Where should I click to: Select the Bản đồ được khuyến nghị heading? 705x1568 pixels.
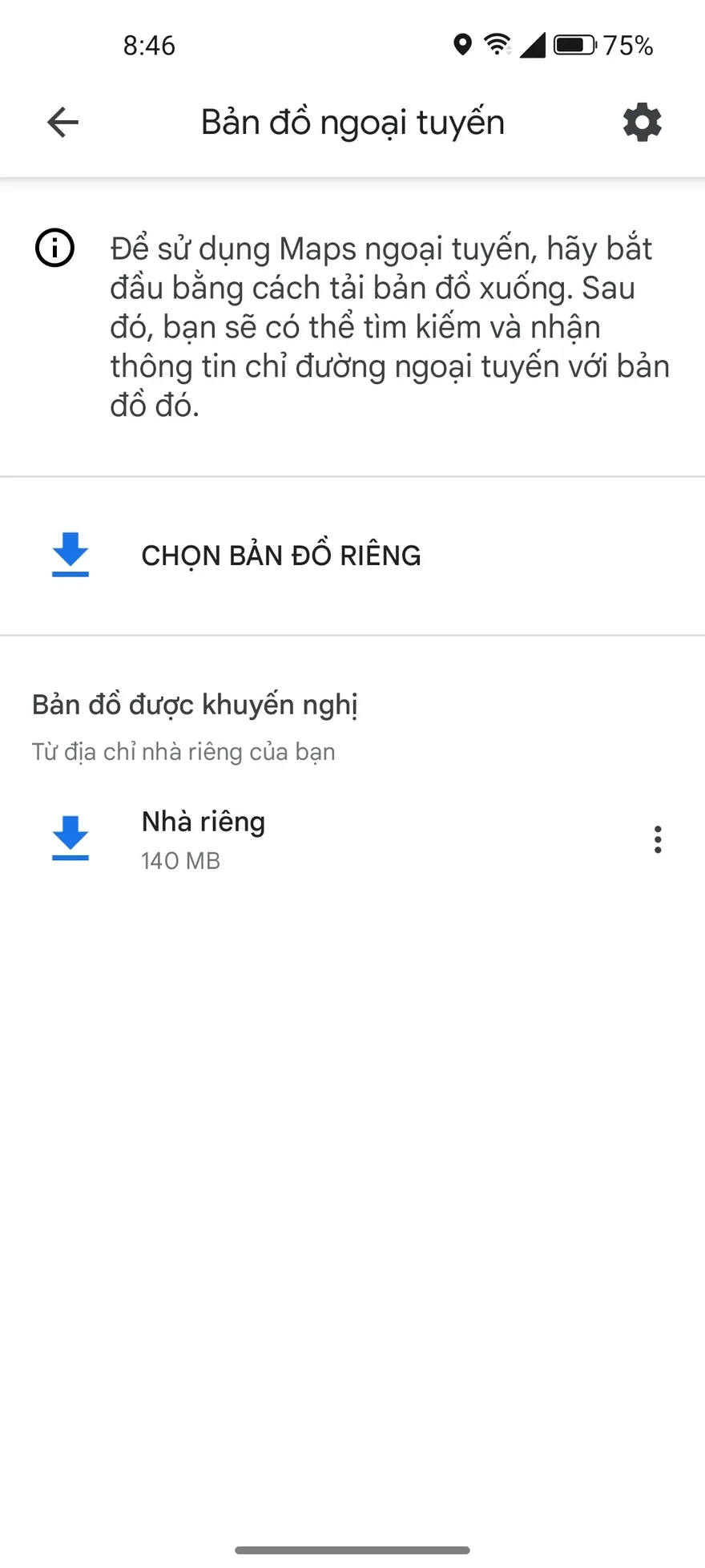195,704
